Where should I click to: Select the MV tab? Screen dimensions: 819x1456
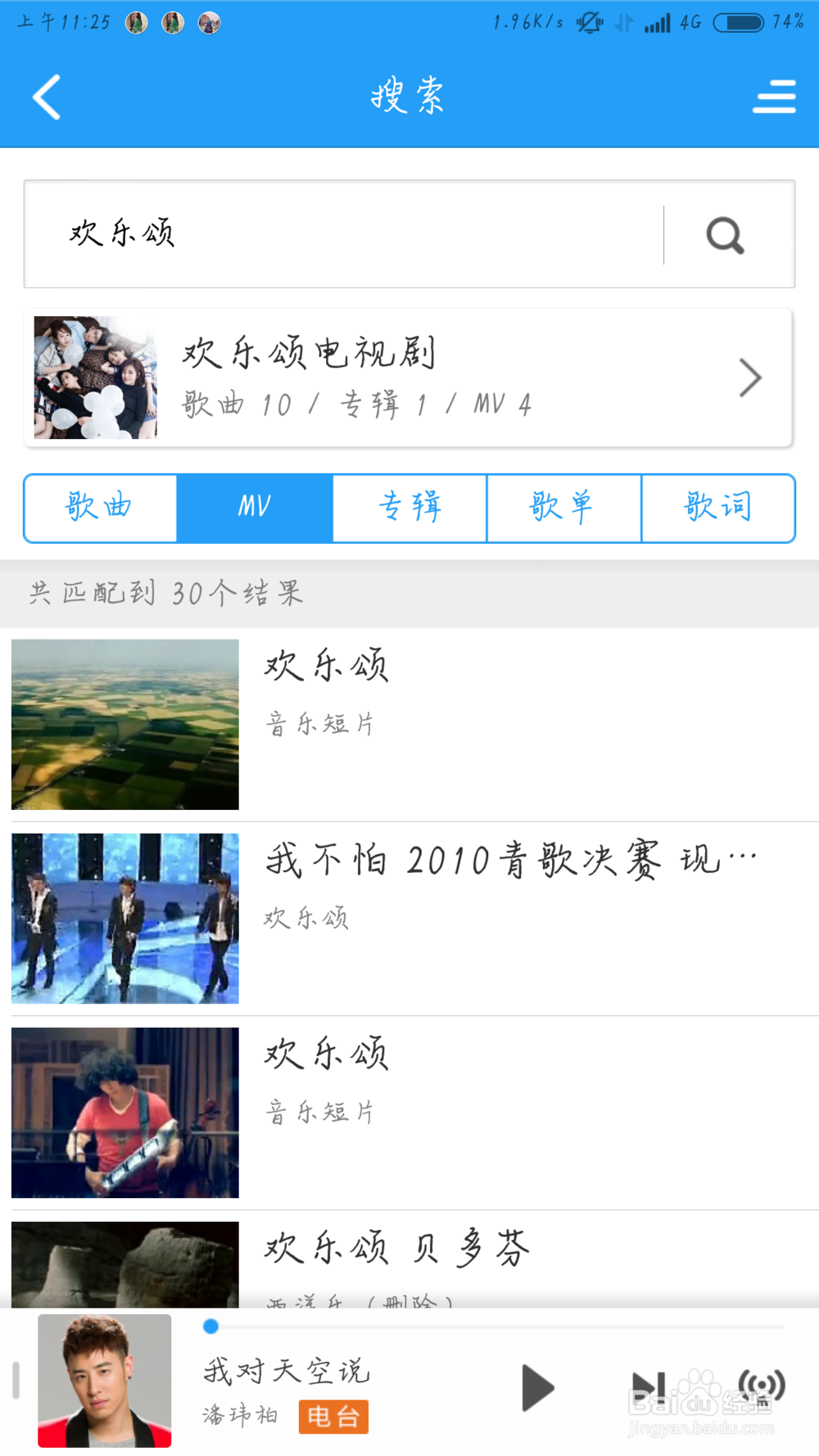(x=255, y=508)
